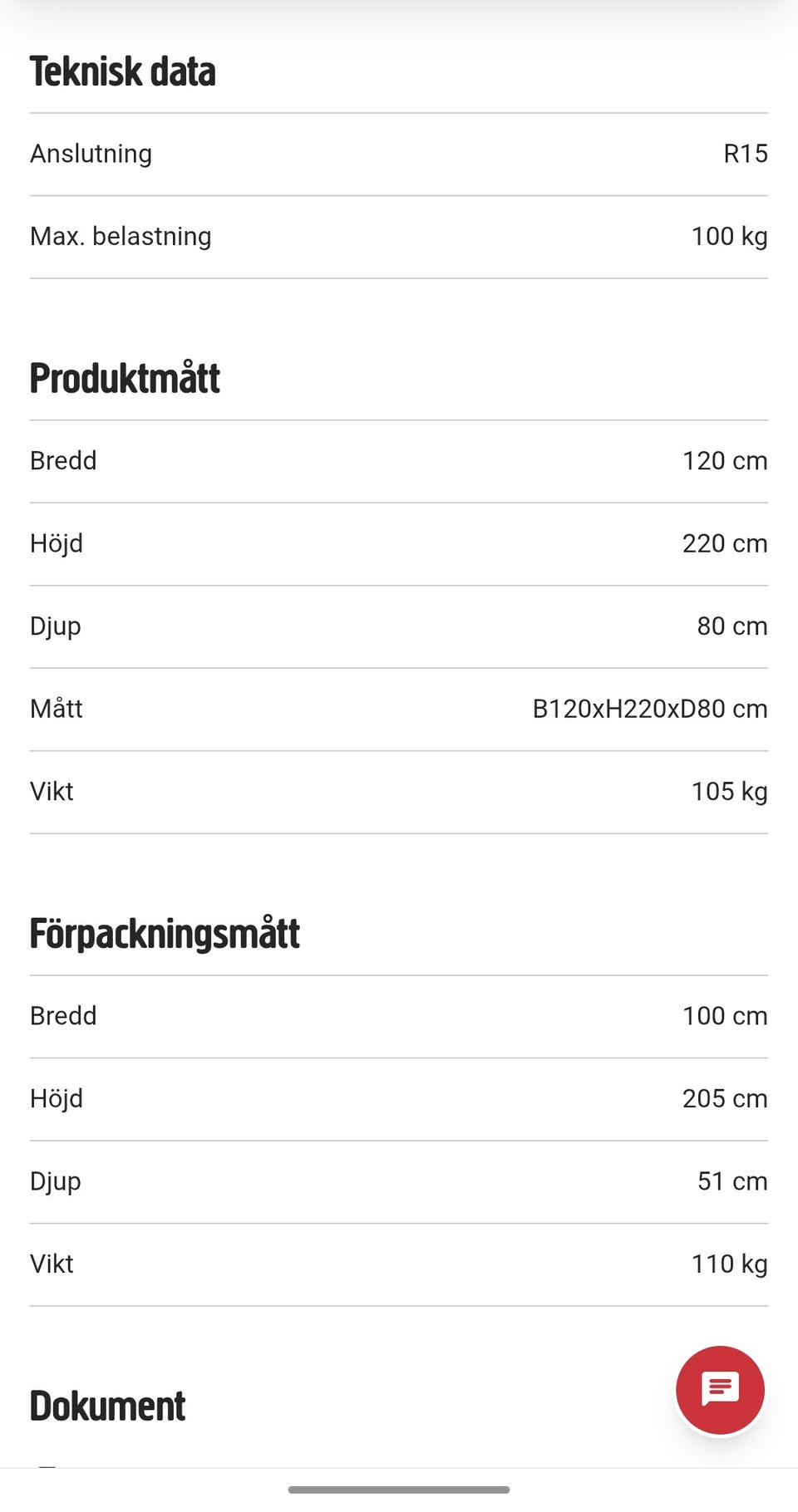Click the Djup 51 cm packaging row

pyautogui.click(x=399, y=1181)
